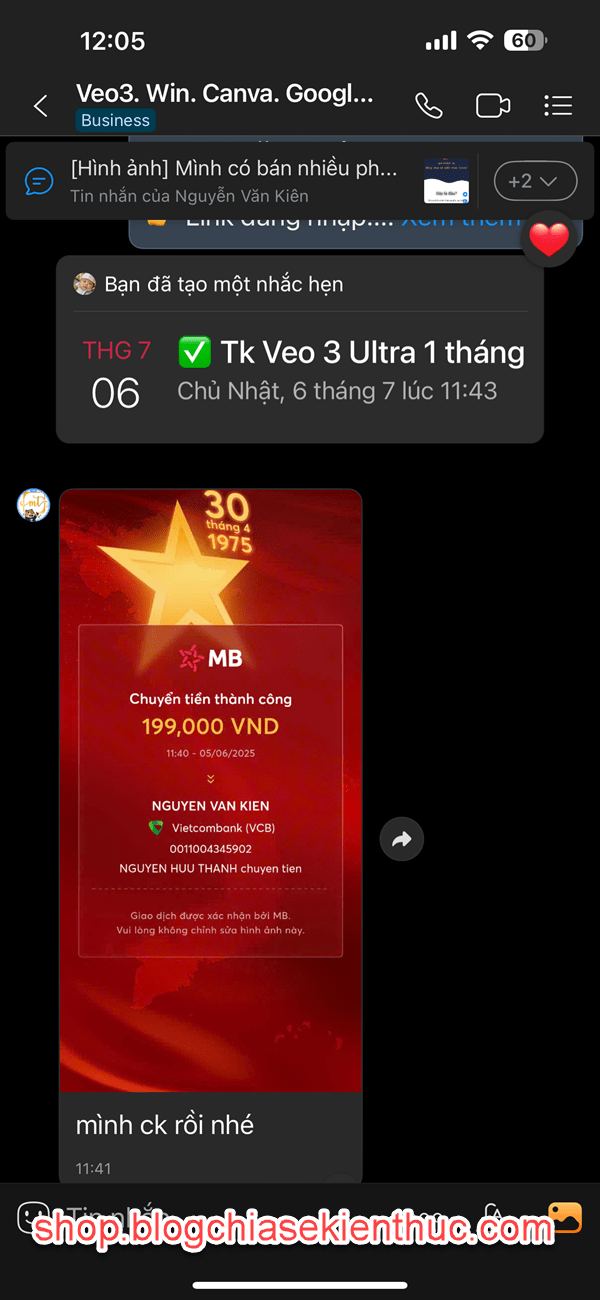The image size is (600, 1300).
Task: Tap the Xem thêm link
Action: tap(460, 219)
